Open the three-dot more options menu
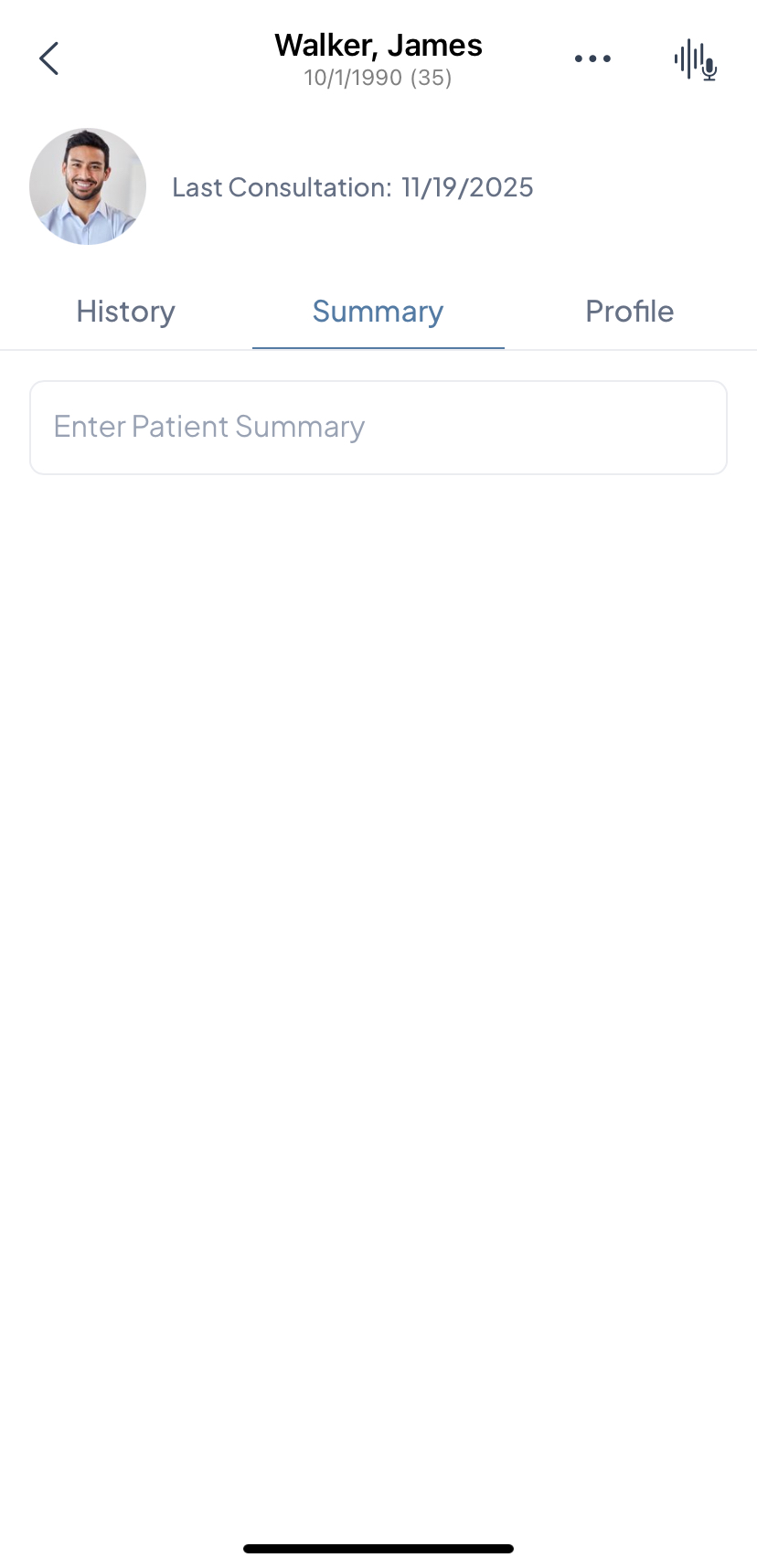Image resolution: width=757 pixels, height=1568 pixels. pyautogui.click(x=592, y=58)
